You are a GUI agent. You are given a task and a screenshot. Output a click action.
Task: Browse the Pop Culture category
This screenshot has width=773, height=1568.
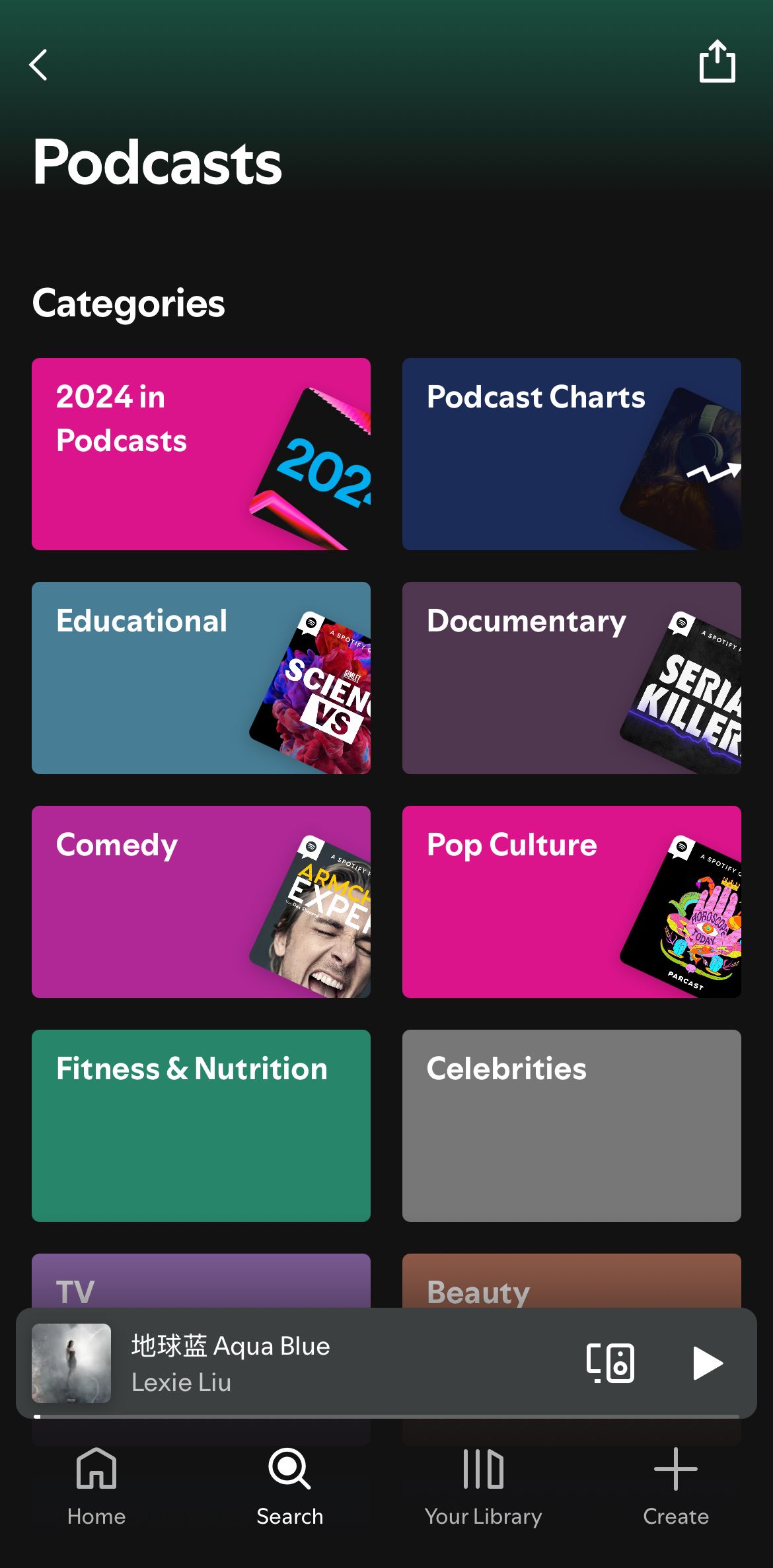click(x=571, y=901)
